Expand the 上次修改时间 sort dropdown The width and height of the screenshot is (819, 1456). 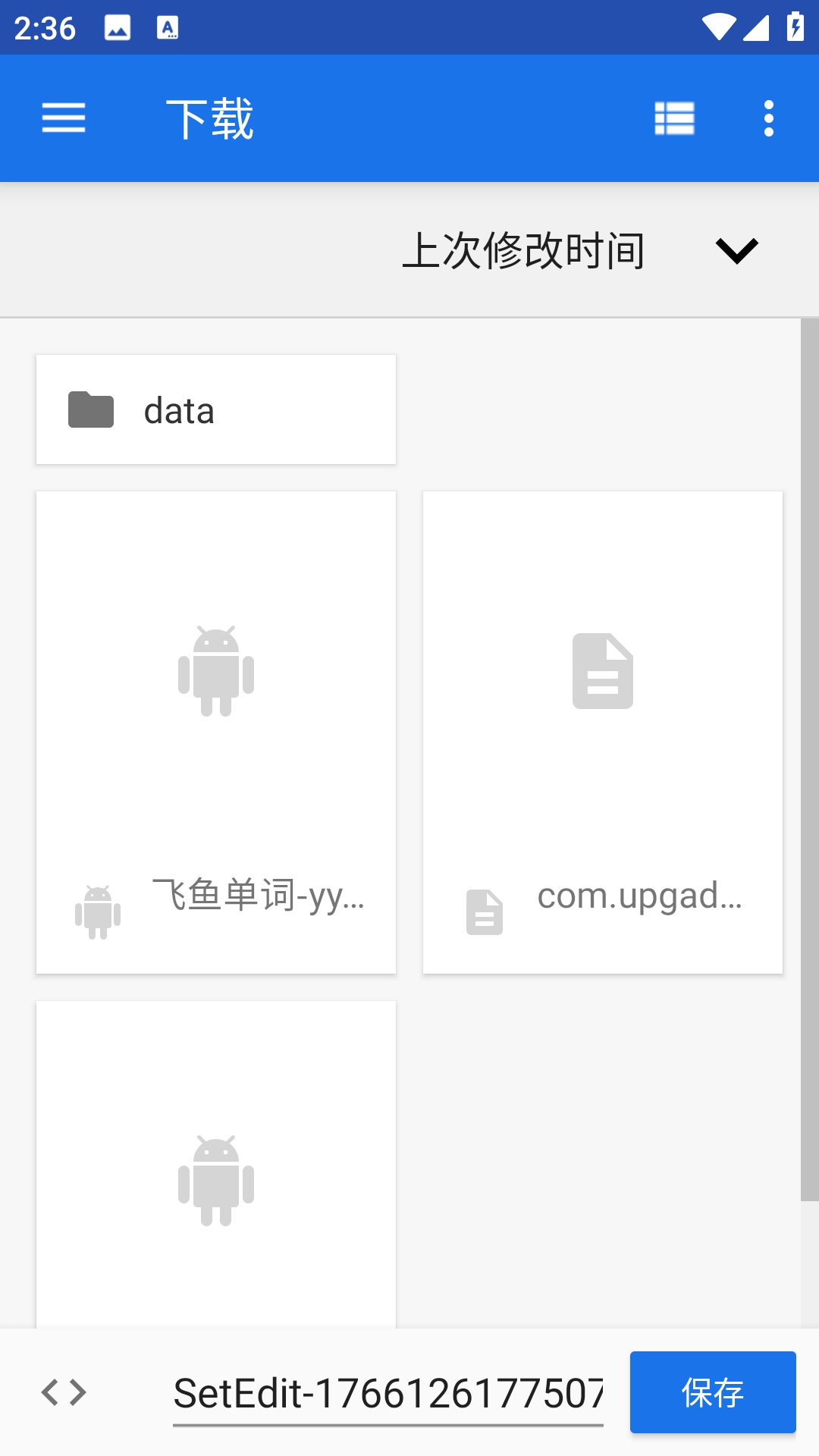click(736, 250)
